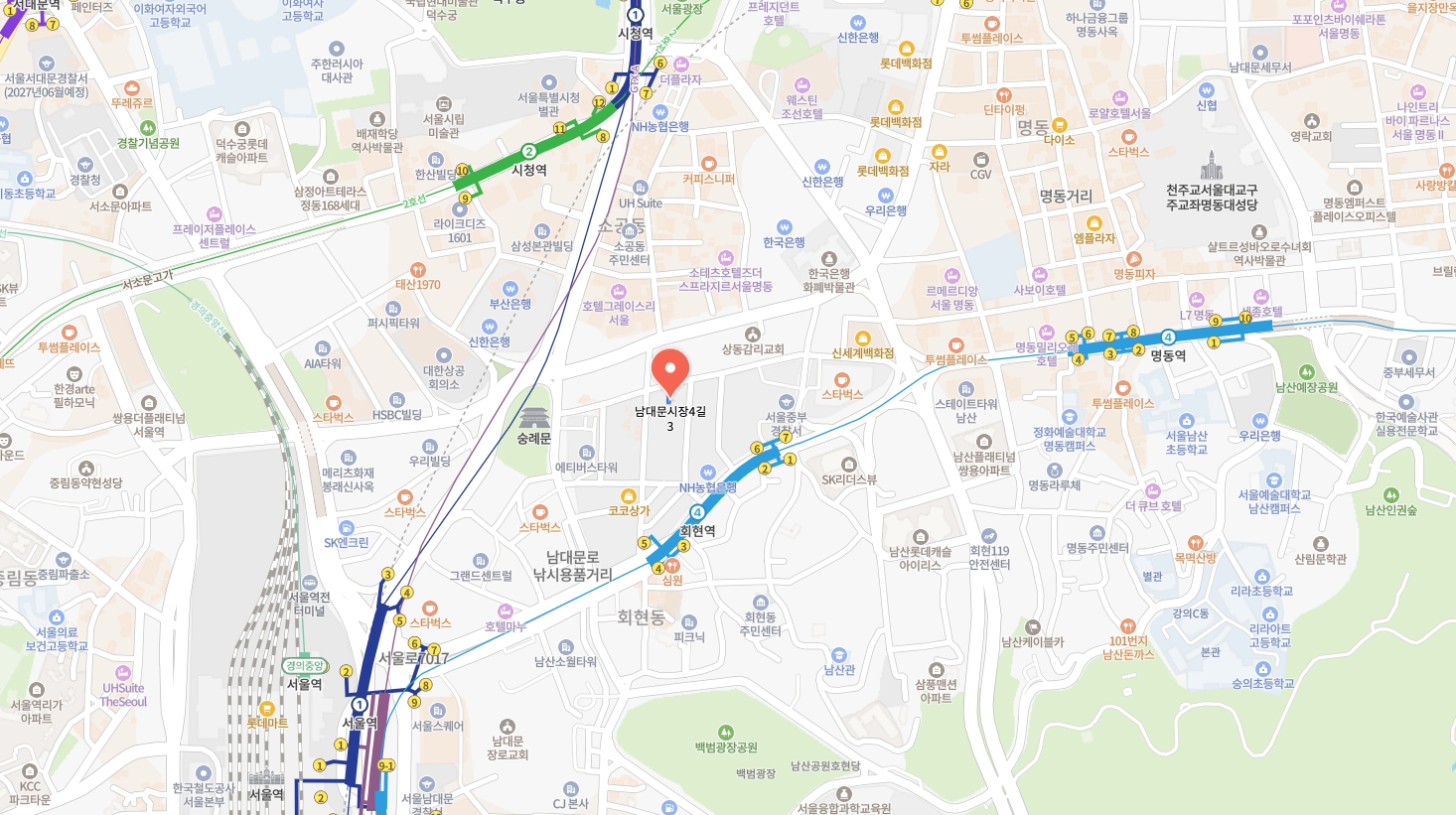Open the 명동역 station marker

pyautogui.click(x=1168, y=338)
